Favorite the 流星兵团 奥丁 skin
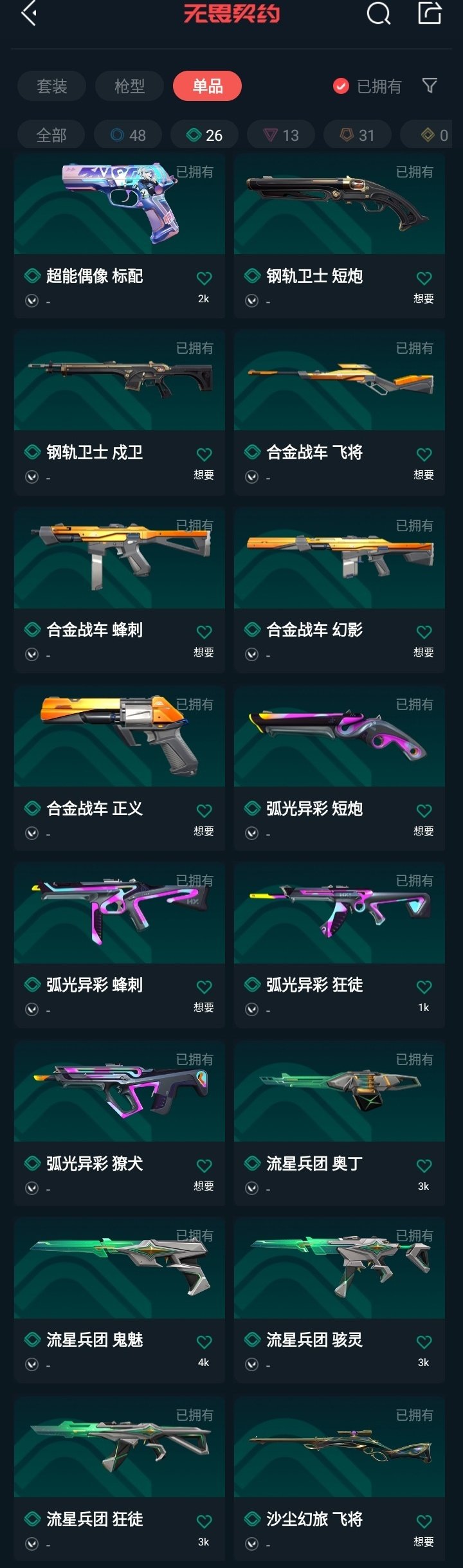The width and height of the screenshot is (463, 1568). tap(424, 1166)
